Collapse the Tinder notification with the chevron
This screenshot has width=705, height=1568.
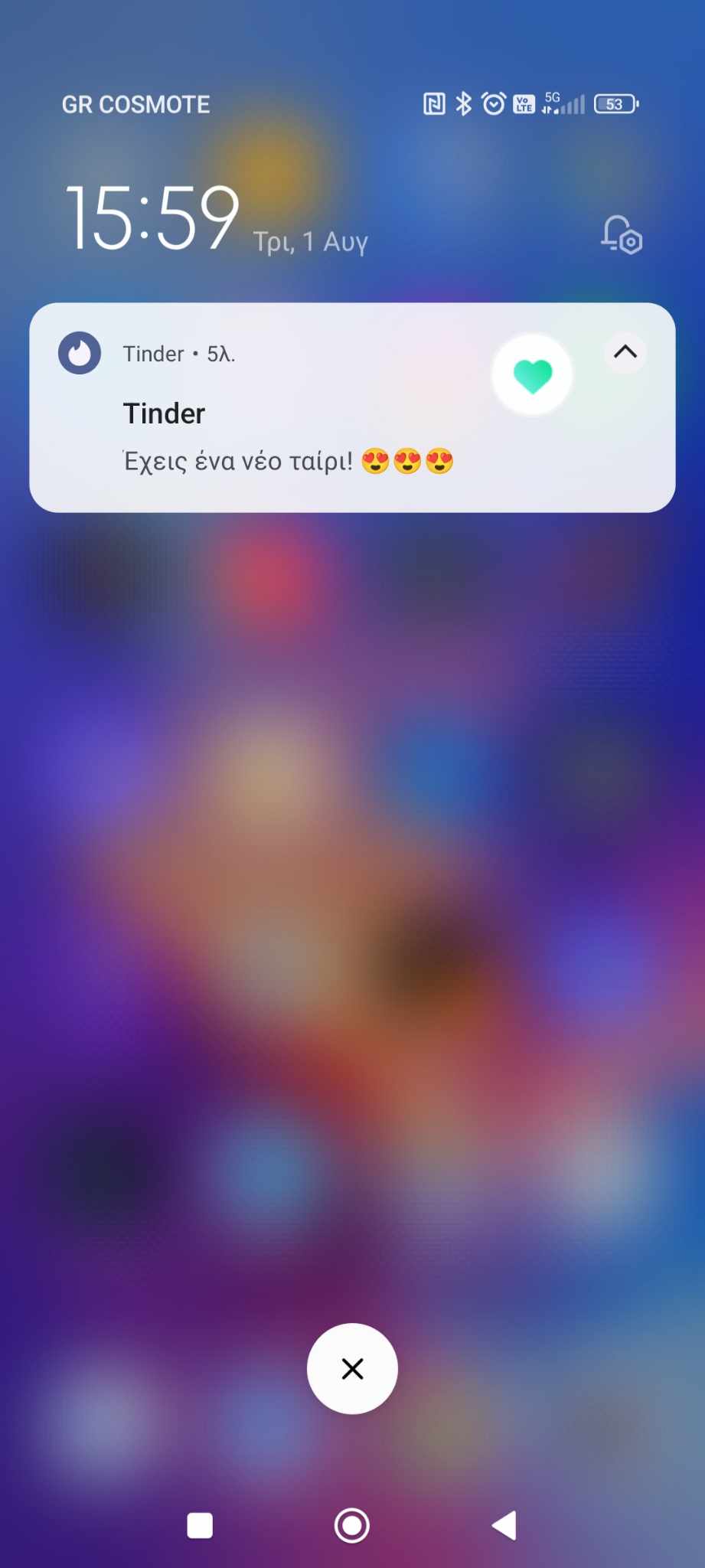click(625, 352)
